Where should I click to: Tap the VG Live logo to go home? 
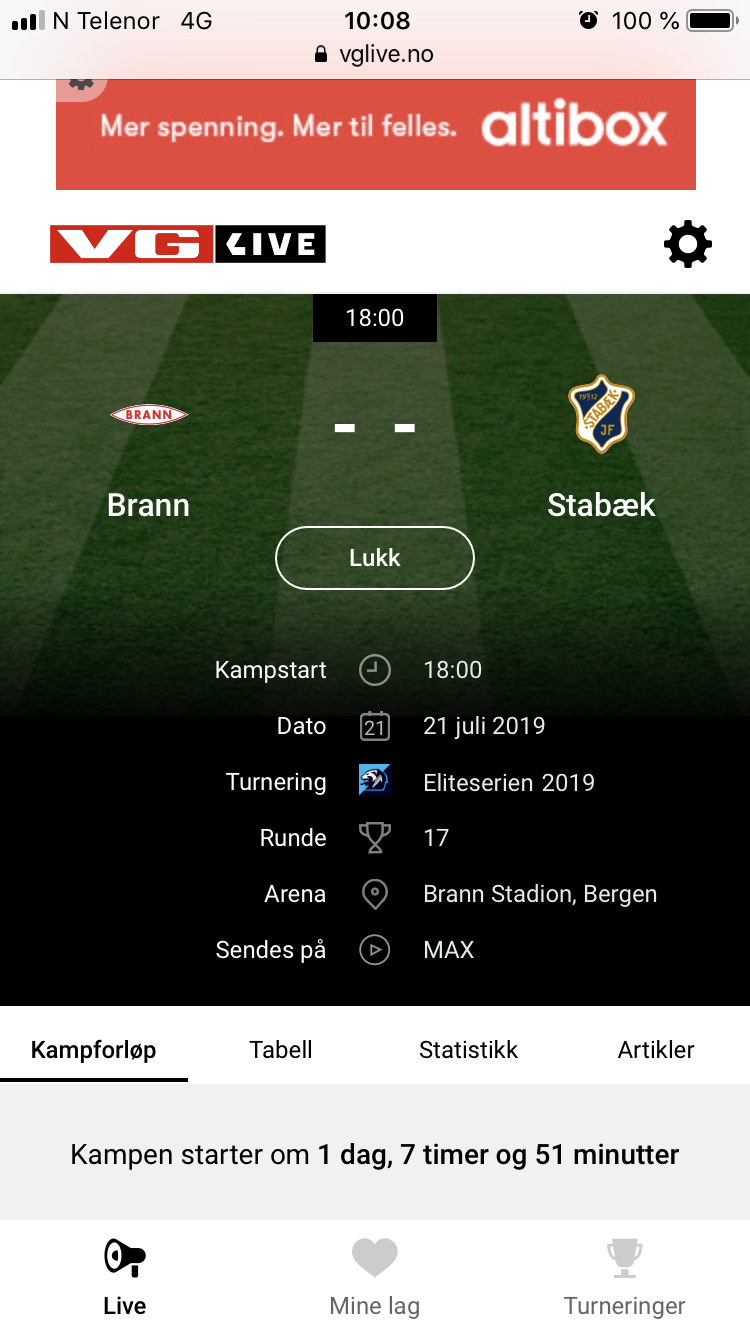pyautogui.click(x=188, y=244)
